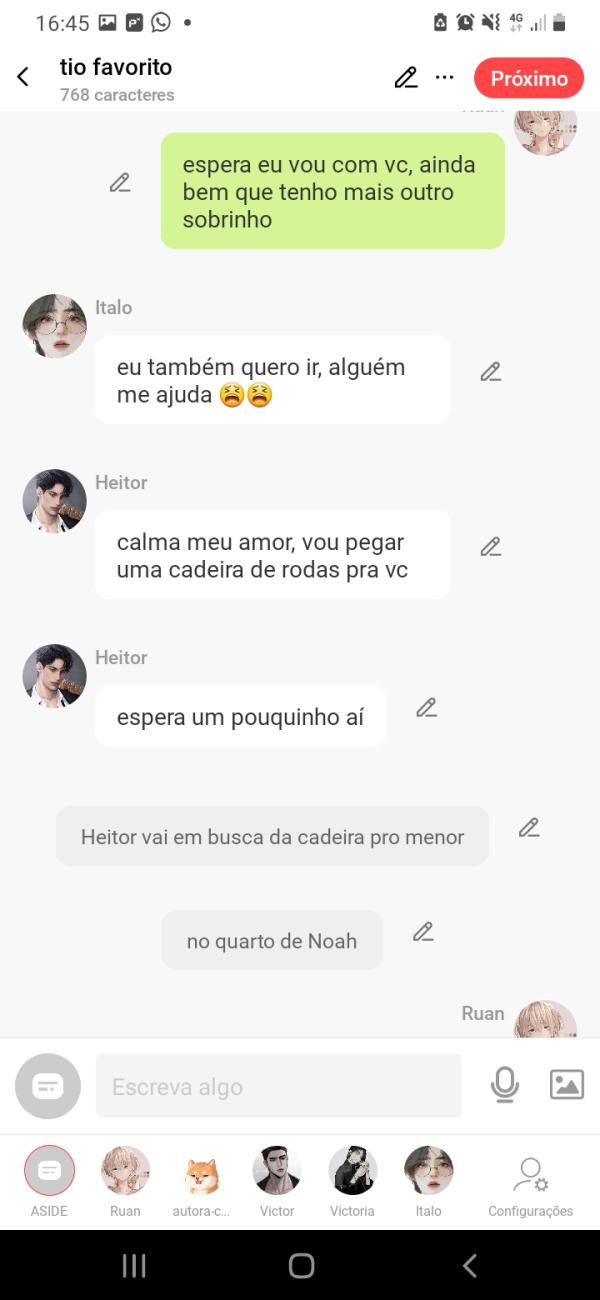This screenshot has height=1300, width=600.
Task: Open the three-dot overflow menu
Action: pyautogui.click(x=445, y=78)
